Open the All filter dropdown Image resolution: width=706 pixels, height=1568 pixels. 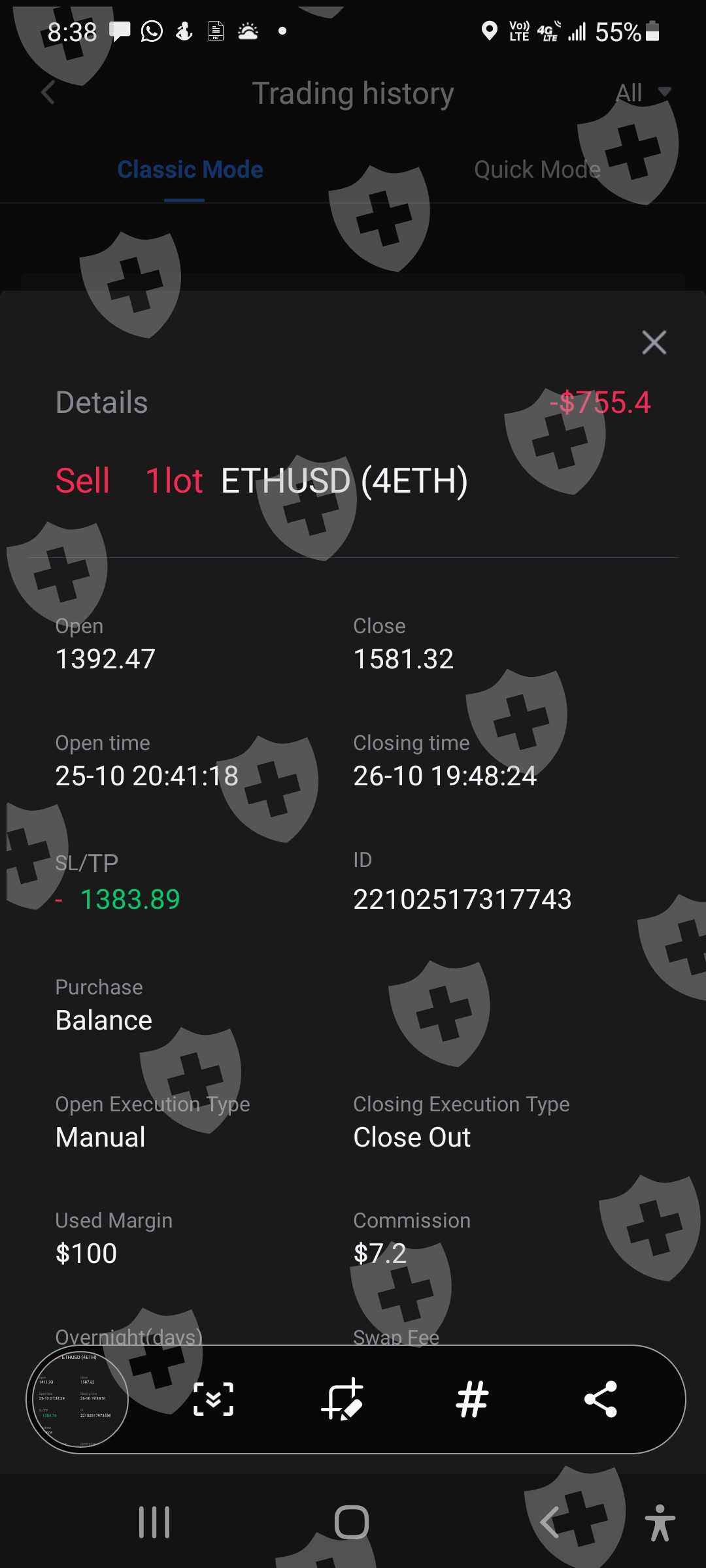pyautogui.click(x=643, y=93)
